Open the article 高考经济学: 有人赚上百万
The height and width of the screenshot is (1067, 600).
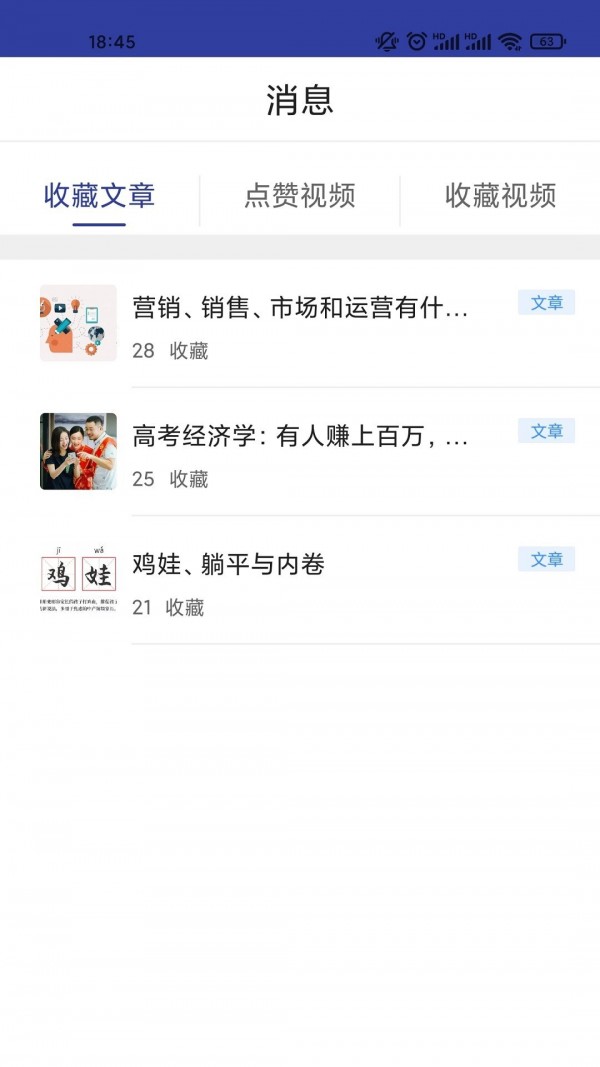tap(300, 437)
